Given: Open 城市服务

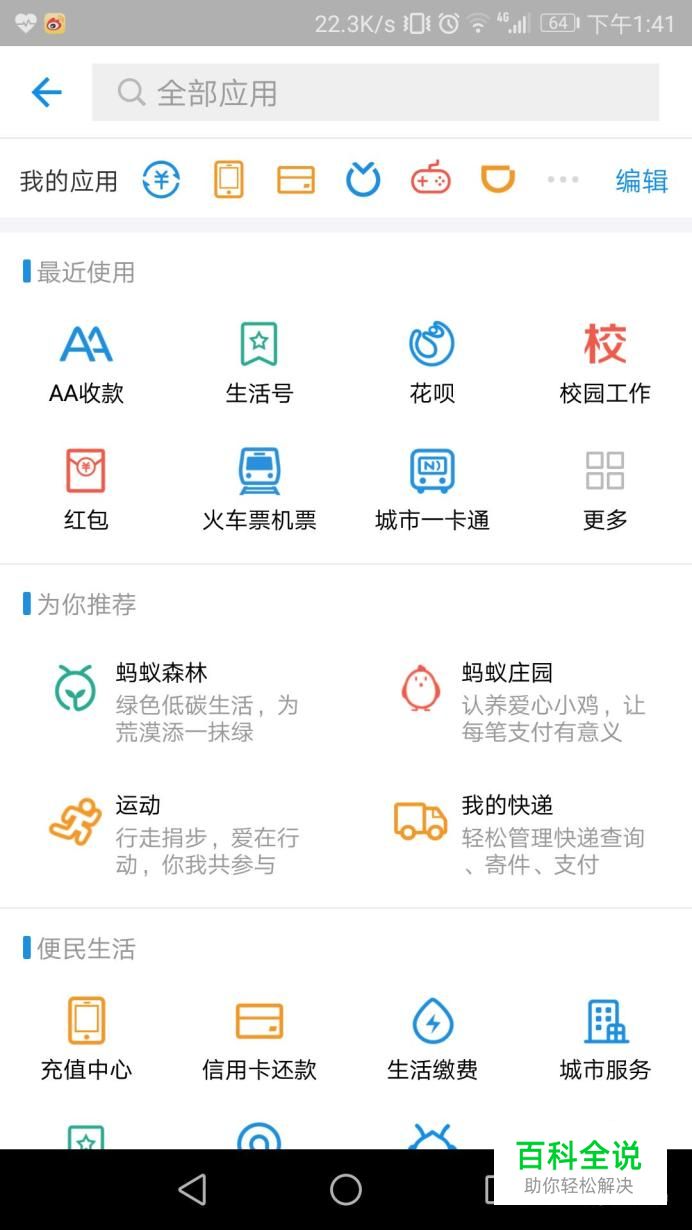Looking at the screenshot, I should [605, 1040].
